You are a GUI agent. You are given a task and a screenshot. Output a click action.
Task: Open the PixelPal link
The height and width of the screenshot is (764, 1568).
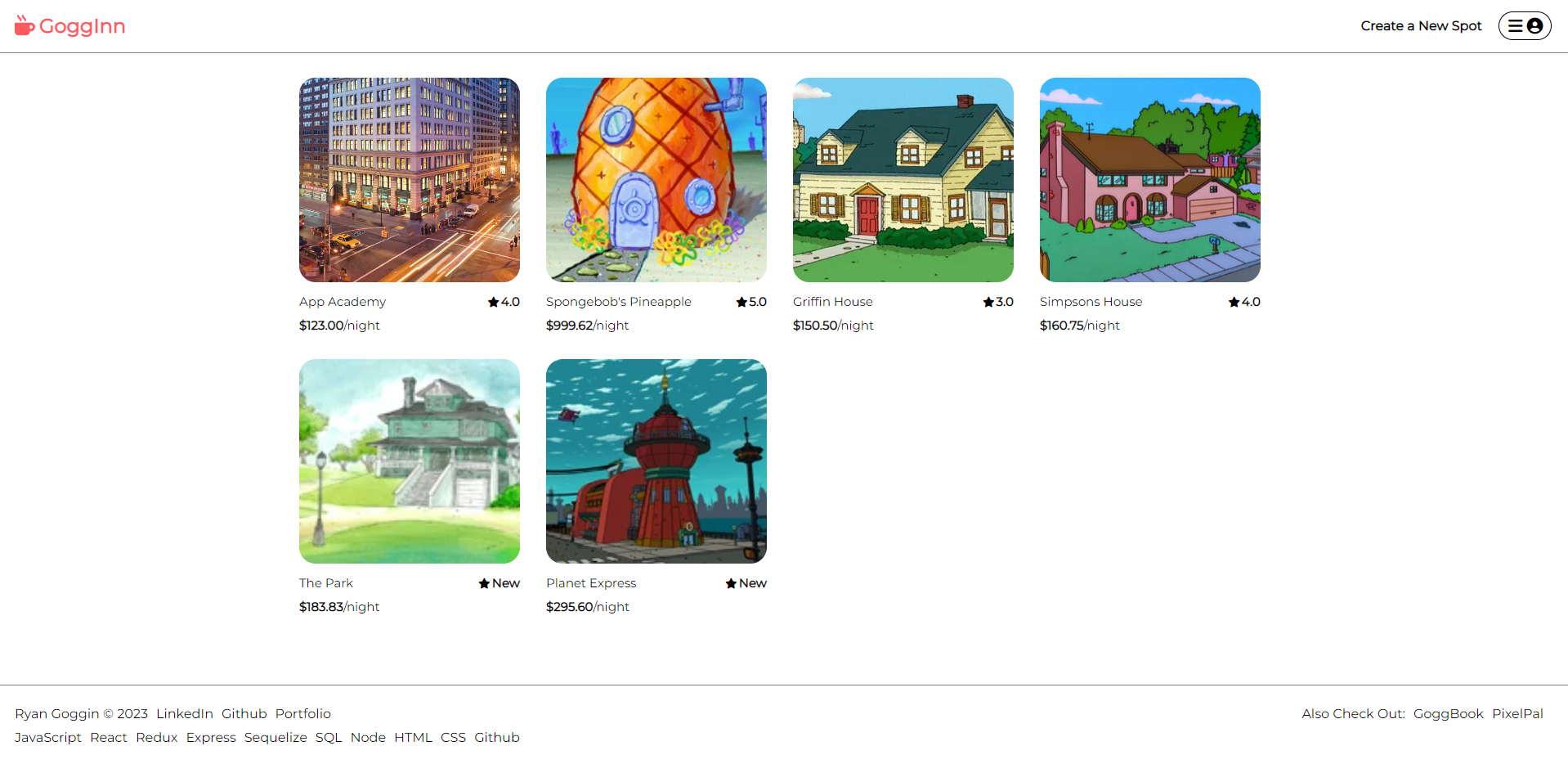[1517, 714]
